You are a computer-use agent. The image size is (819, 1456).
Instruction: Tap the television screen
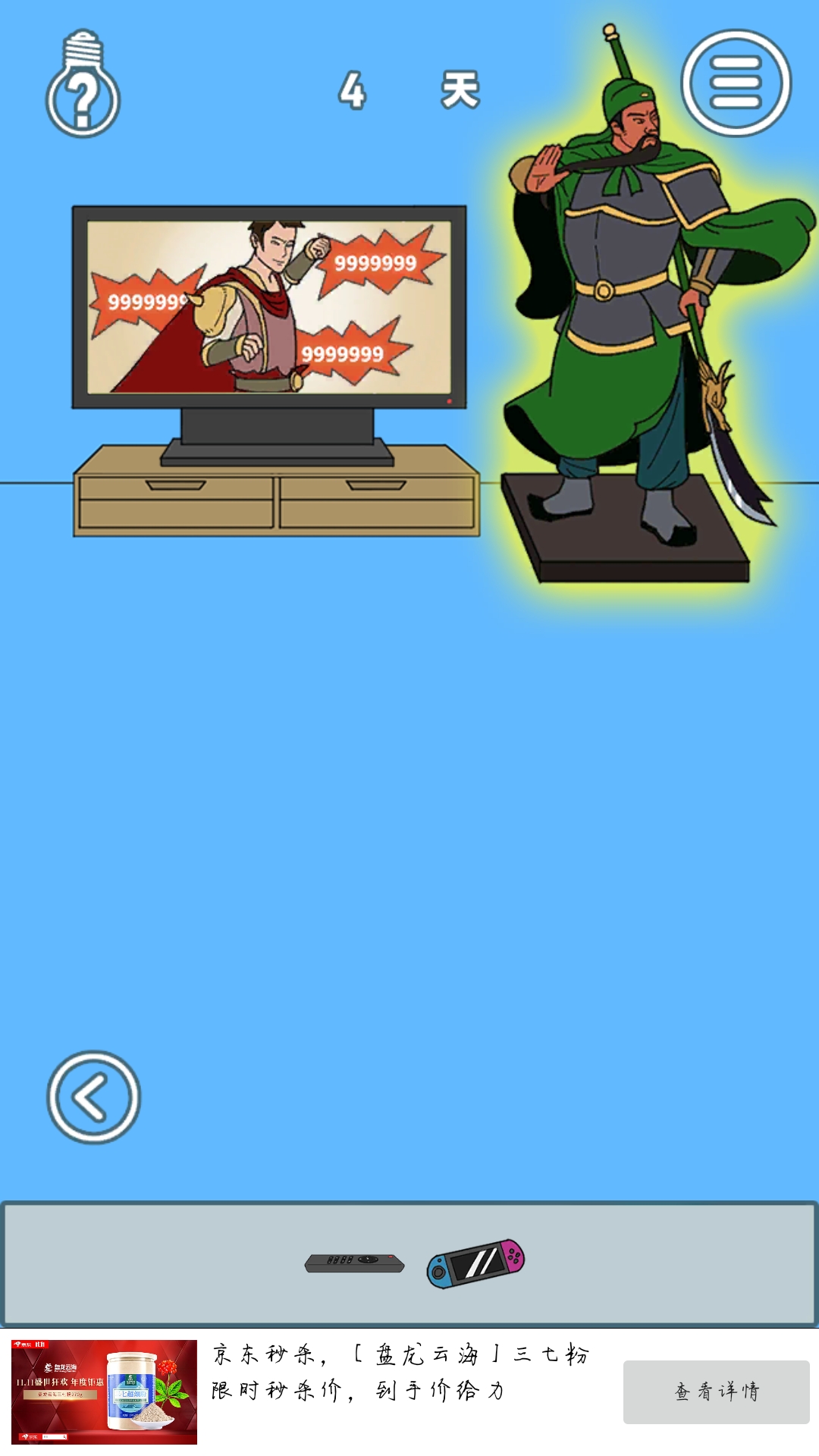point(269,307)
